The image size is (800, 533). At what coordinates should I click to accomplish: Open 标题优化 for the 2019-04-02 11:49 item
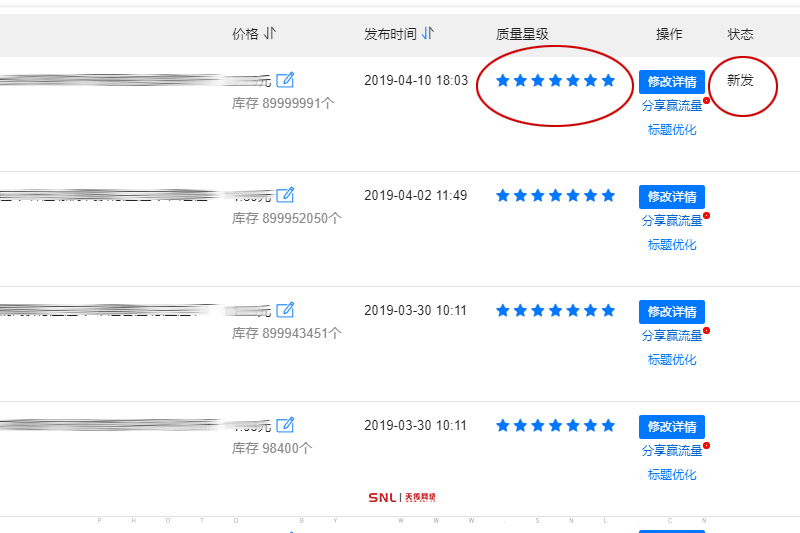pos(671,245)
